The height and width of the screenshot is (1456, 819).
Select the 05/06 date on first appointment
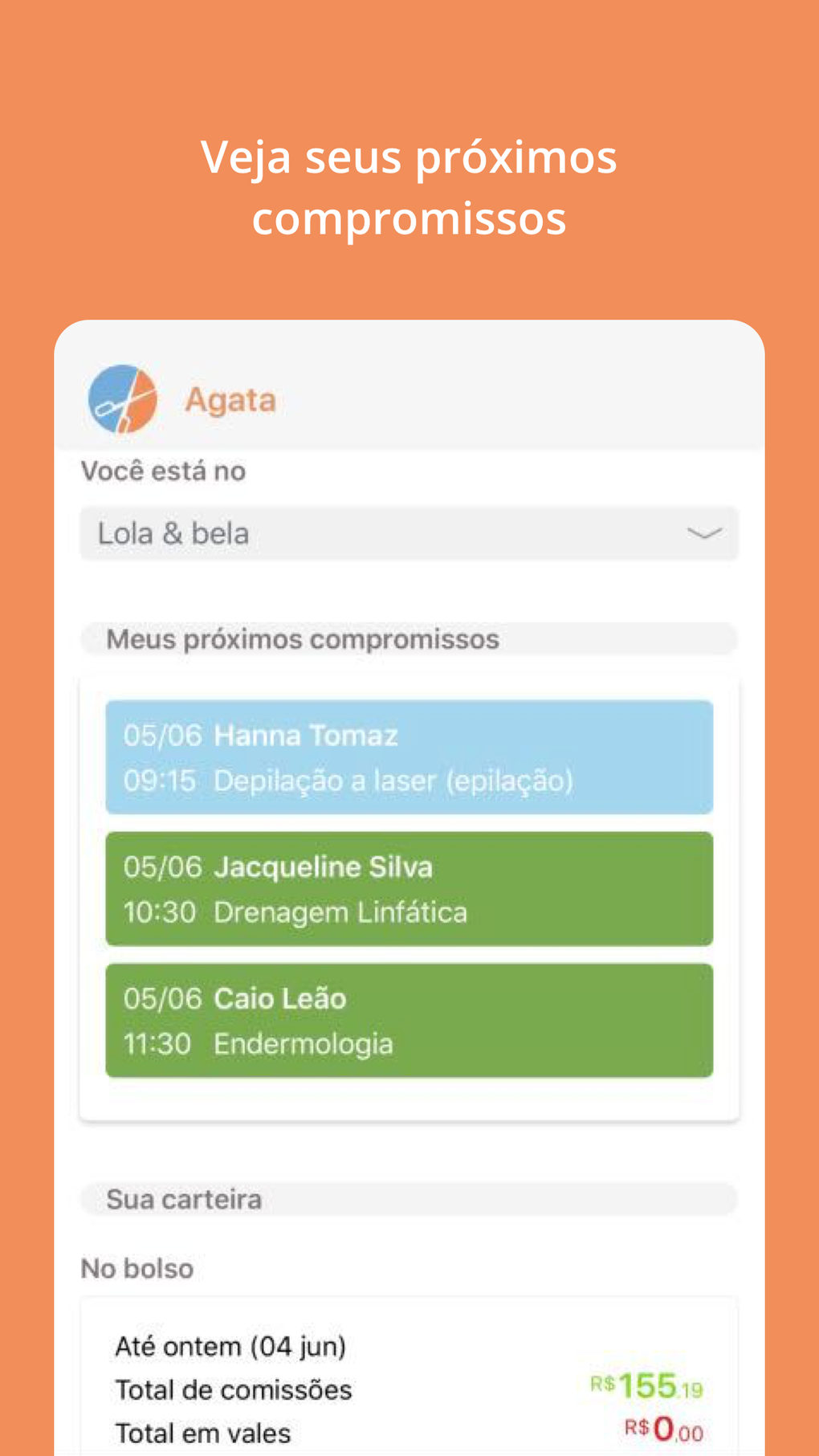(163, 733)
